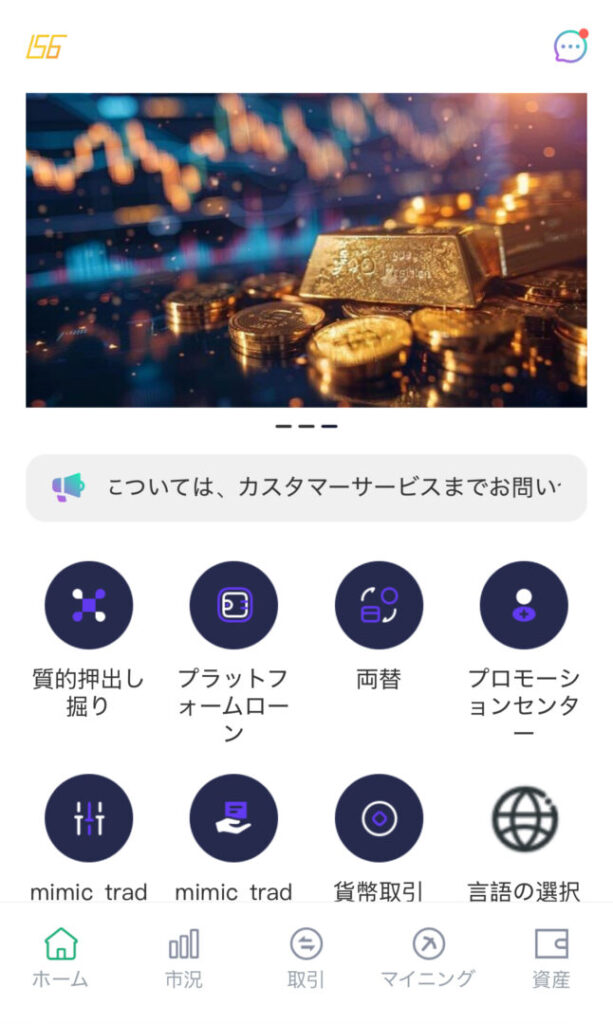Open the chat messages icon
This screenshot has height=1024, width=613.
(570, 47)
